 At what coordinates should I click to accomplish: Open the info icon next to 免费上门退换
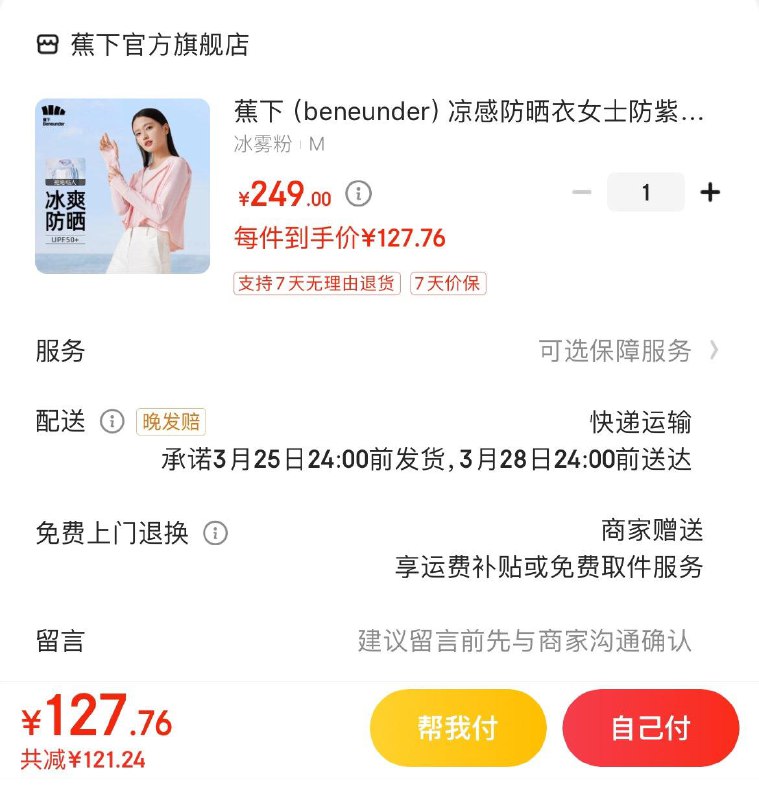(x=216, y=532)
